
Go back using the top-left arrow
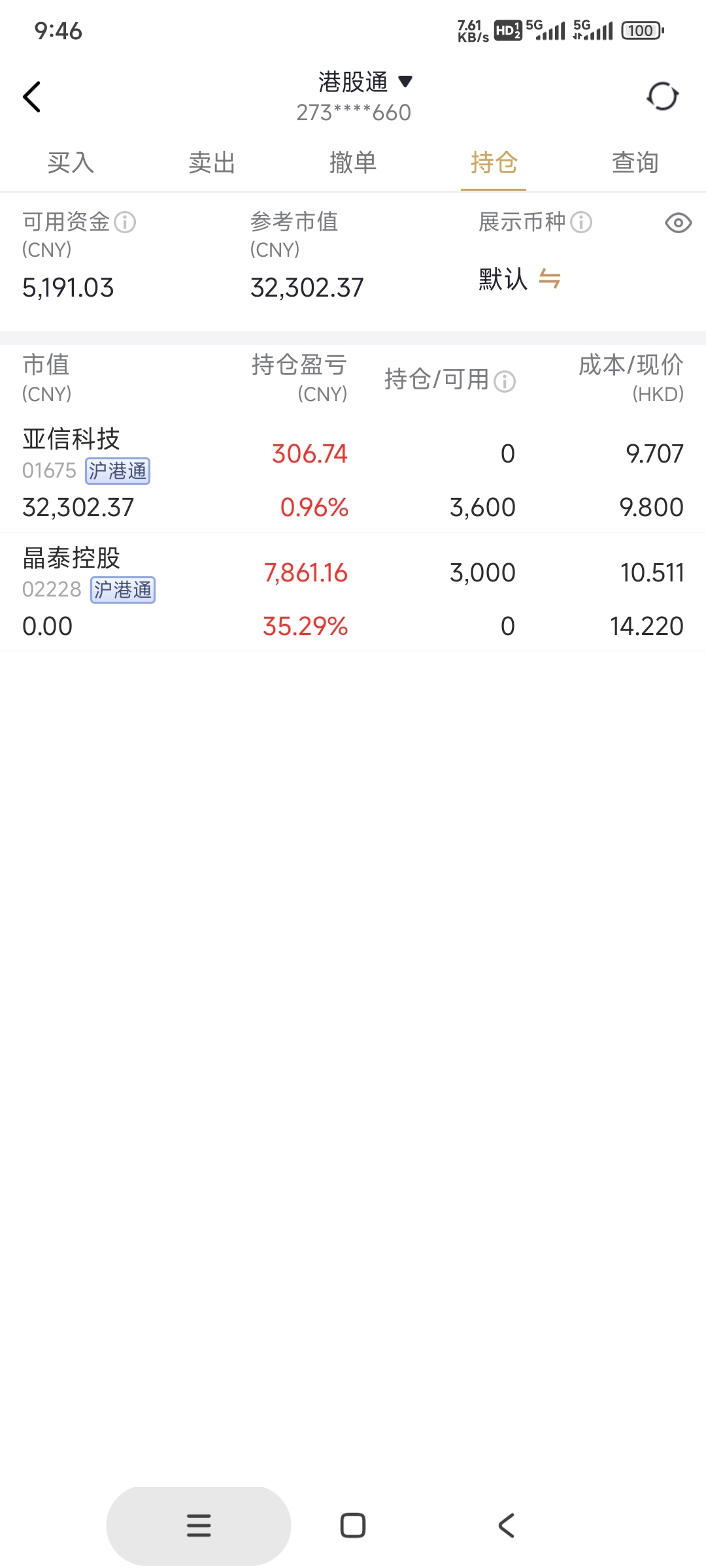tap(32, 97)
